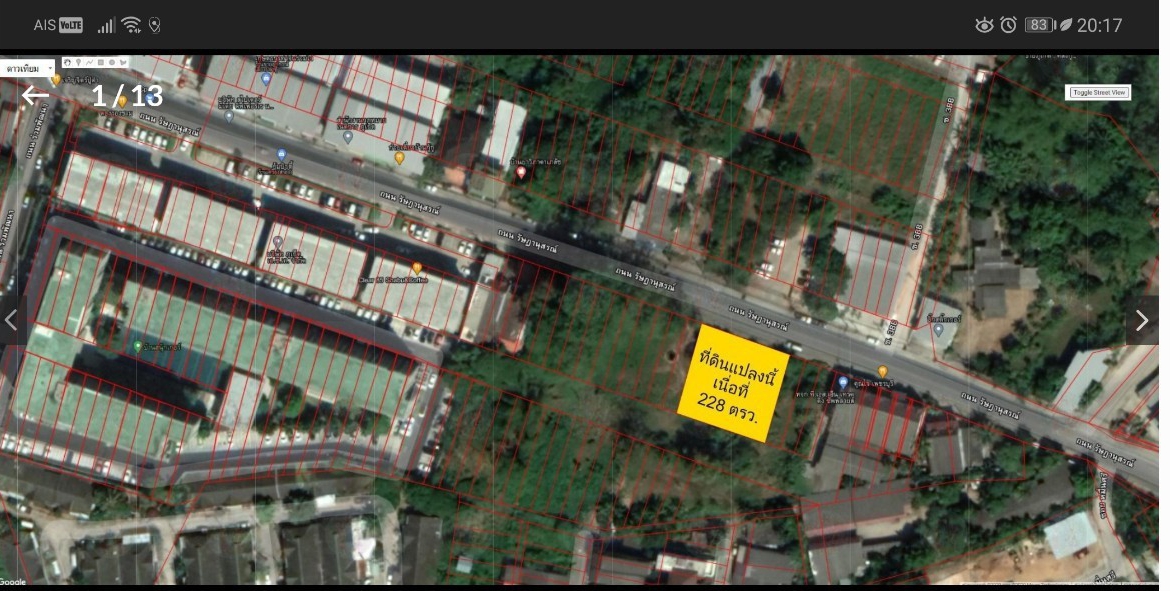Show the previous image
The height and width of the screenshot is (591, 1170).
point(12,320)
